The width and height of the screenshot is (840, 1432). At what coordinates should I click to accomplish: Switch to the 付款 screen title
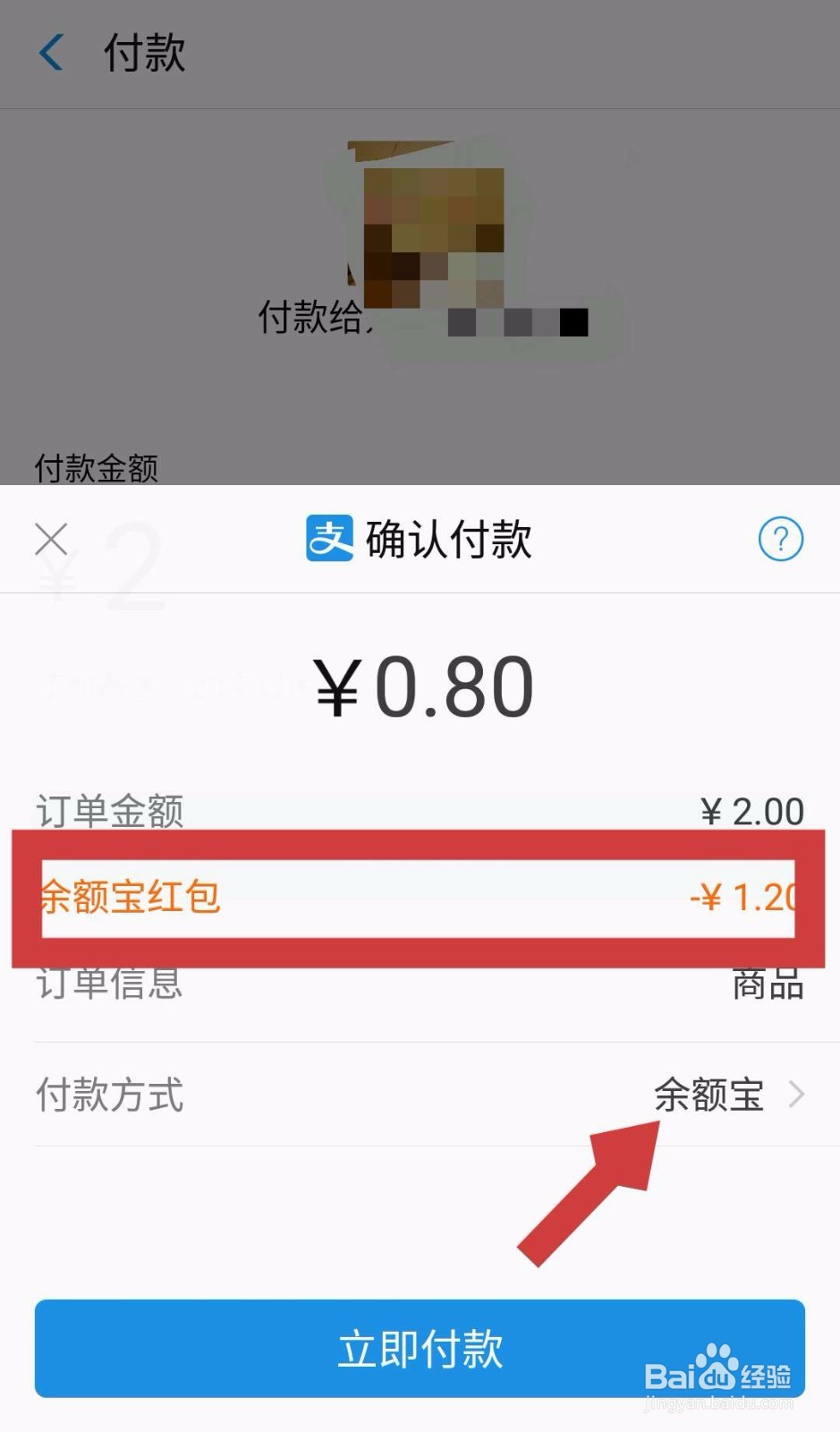[x=145, y=52]
